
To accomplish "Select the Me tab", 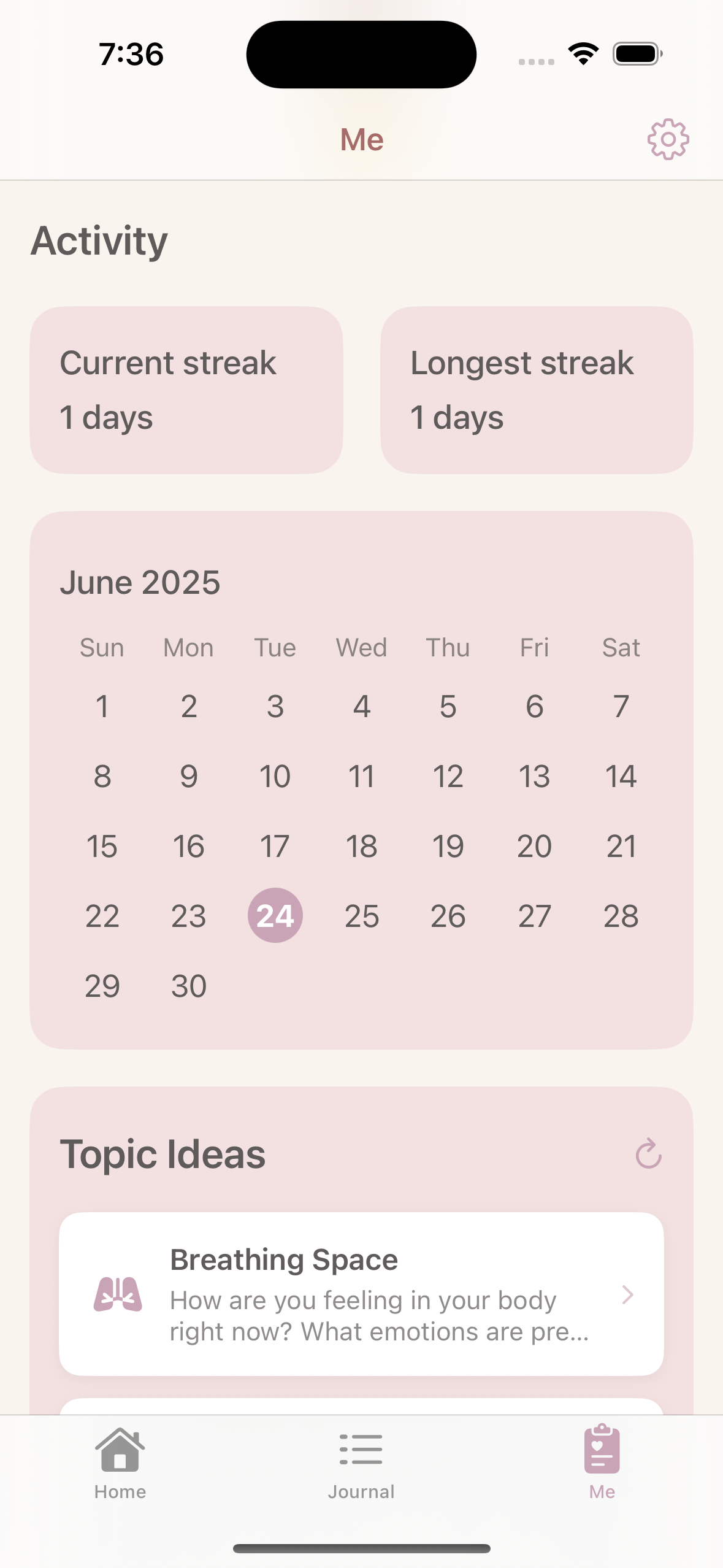I will click(602, 1462).
